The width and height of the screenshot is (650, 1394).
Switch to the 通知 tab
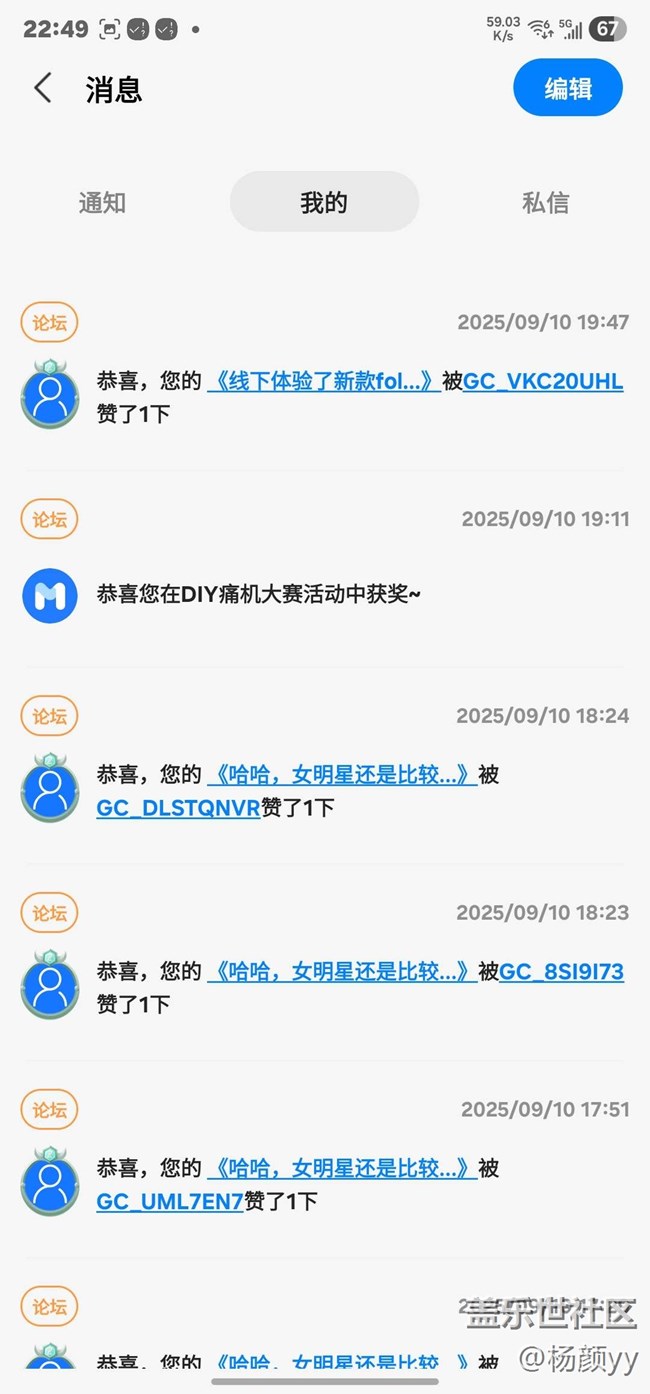coord(102,202)
